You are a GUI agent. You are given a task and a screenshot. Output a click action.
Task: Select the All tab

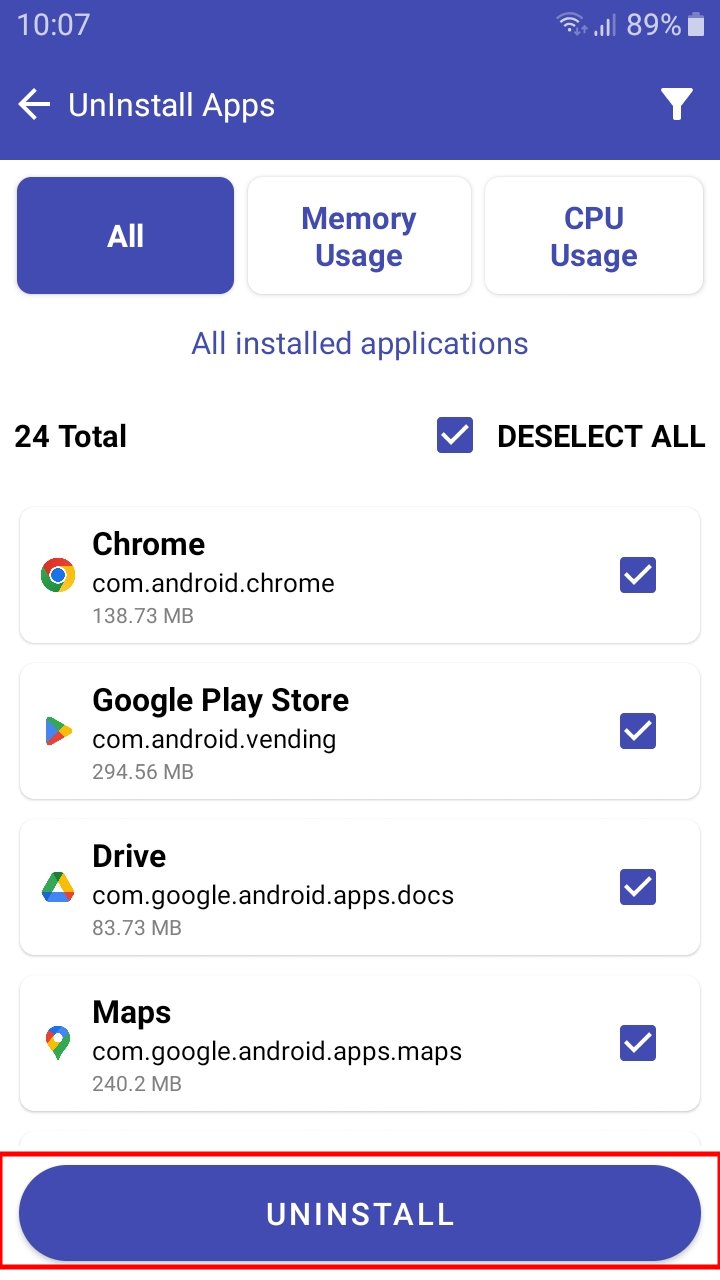pyautogui.click(x=125, y=236)
